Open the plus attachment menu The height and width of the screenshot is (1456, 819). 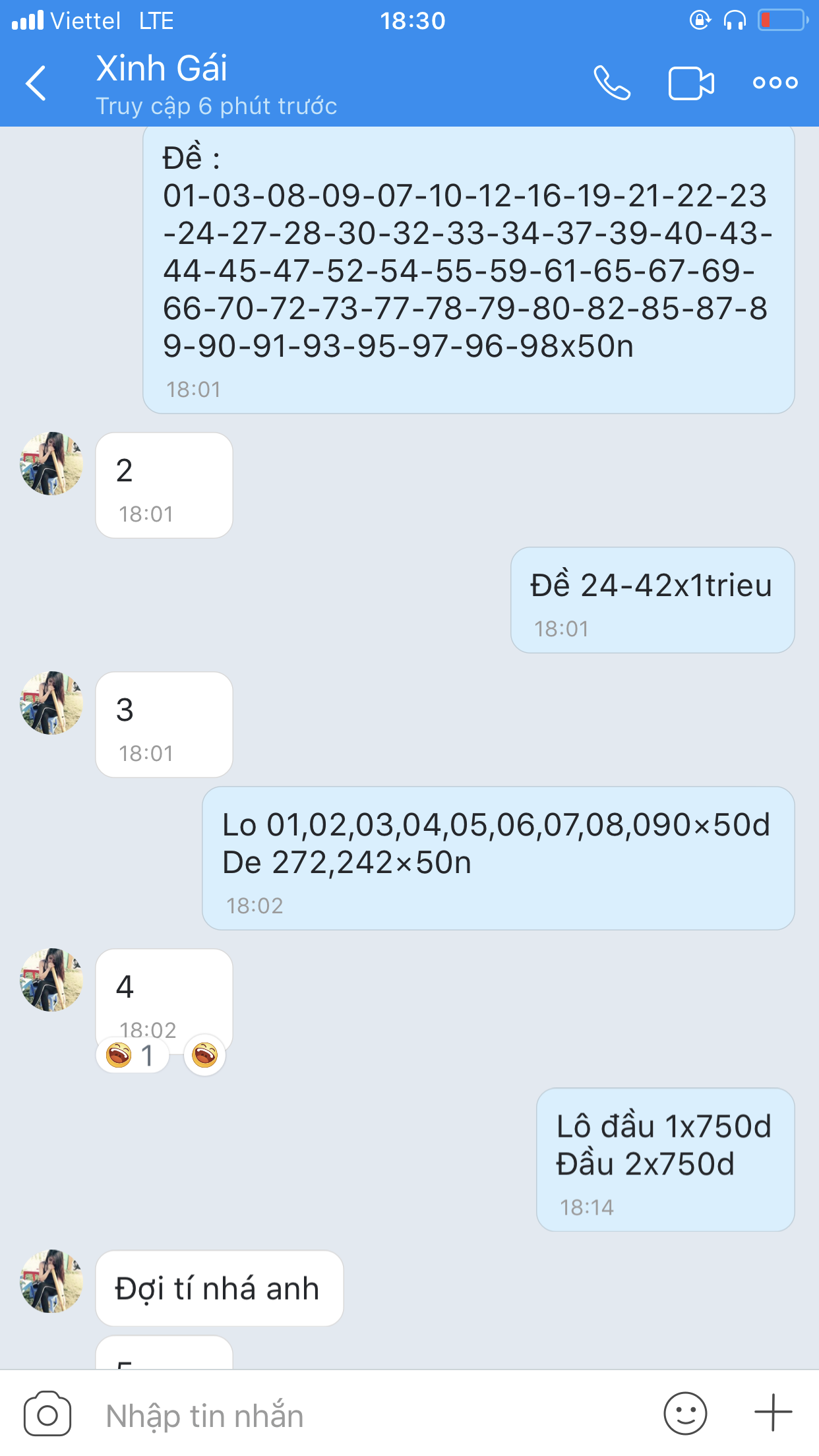pos(773,1413)
